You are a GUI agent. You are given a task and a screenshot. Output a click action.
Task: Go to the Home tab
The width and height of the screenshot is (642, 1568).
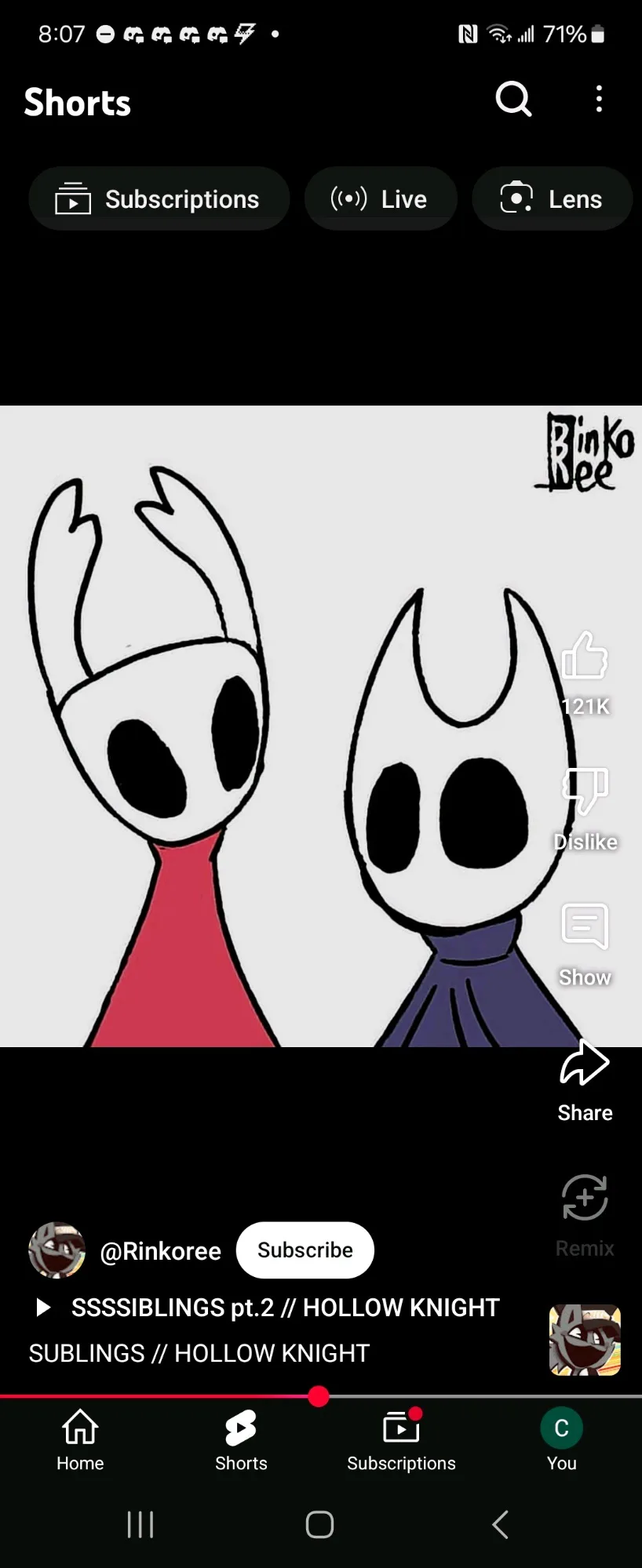point(80,1440)
